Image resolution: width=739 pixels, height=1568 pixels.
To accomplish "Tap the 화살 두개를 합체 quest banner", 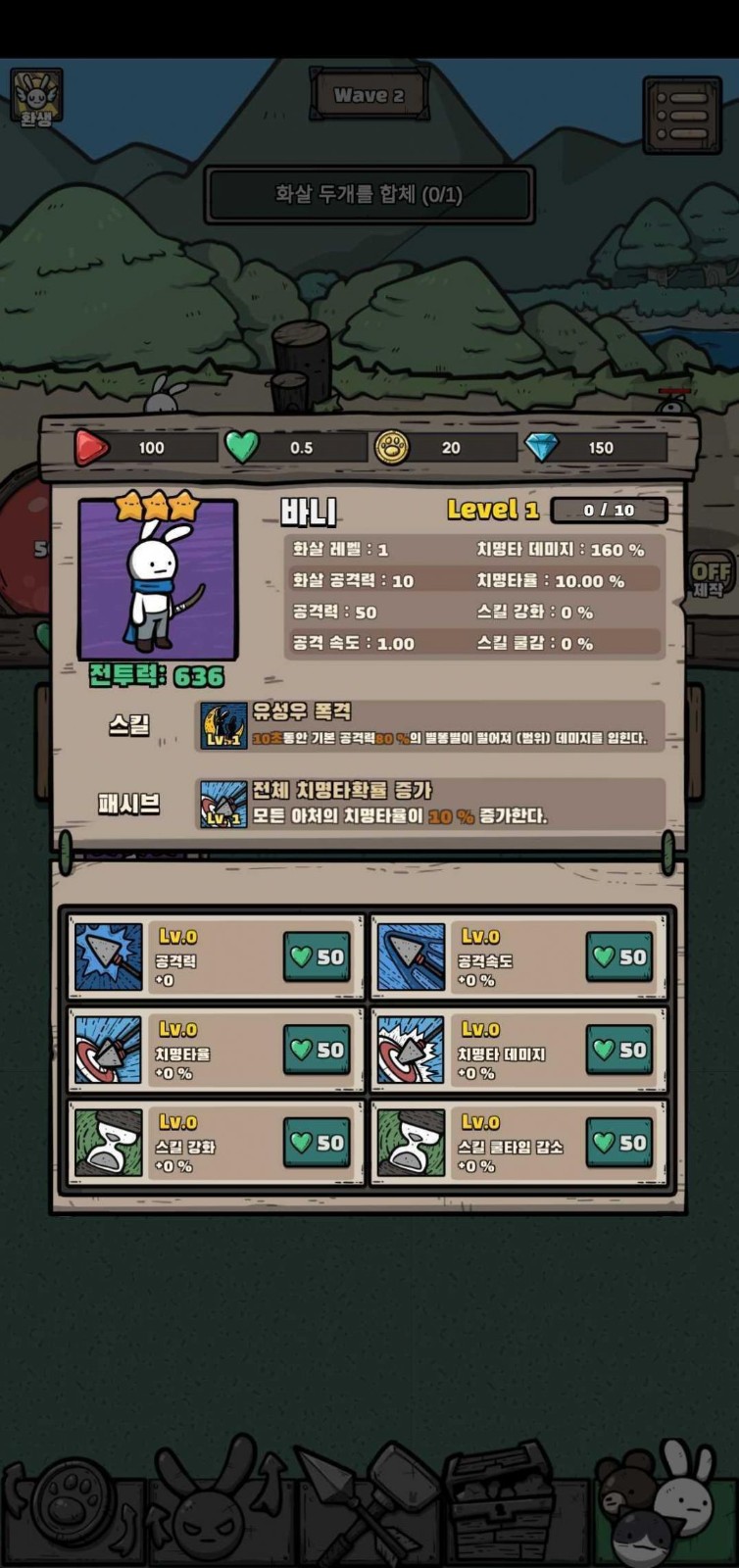I will [x=369, y=194].
